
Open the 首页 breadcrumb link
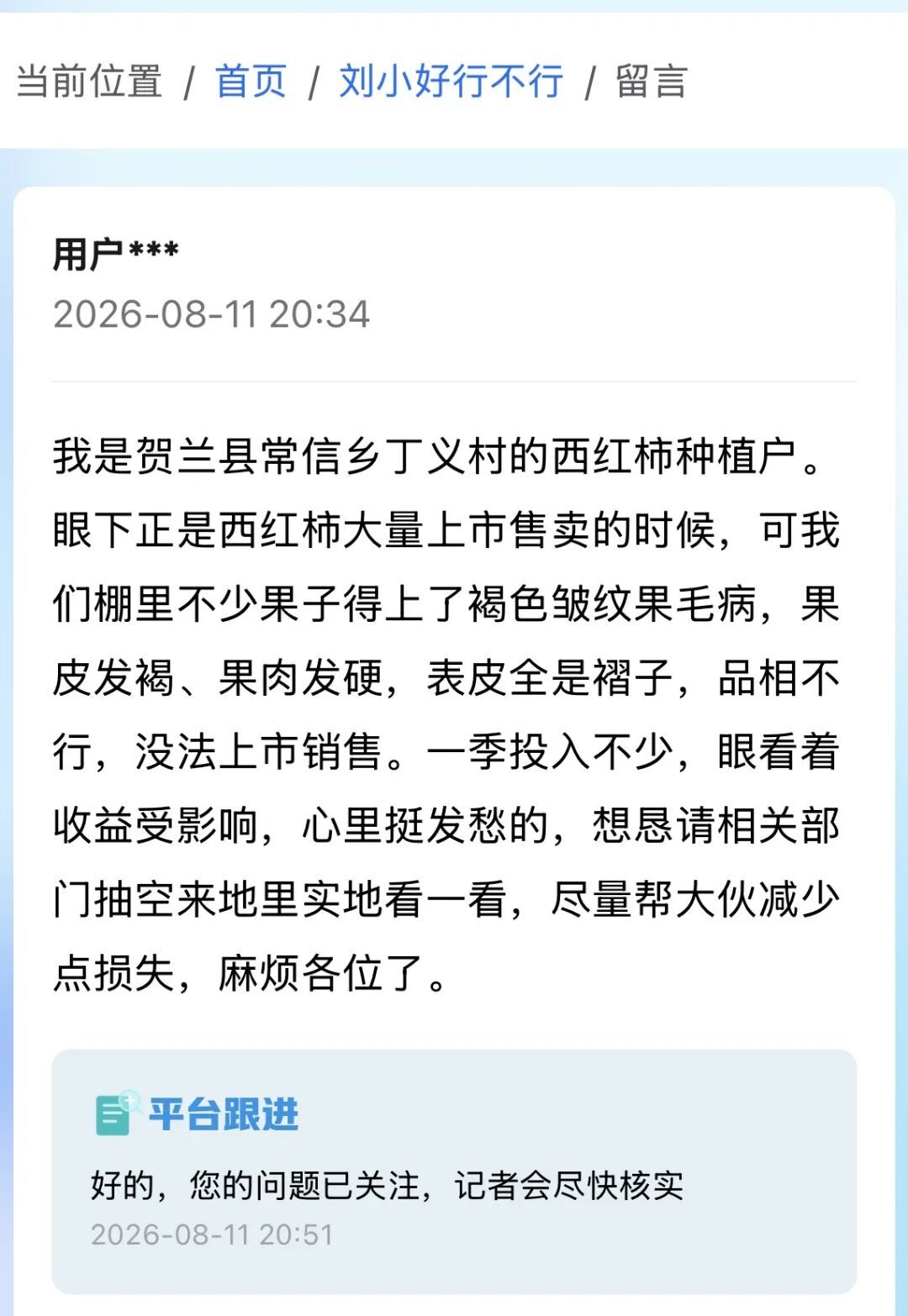coord(251,82)
